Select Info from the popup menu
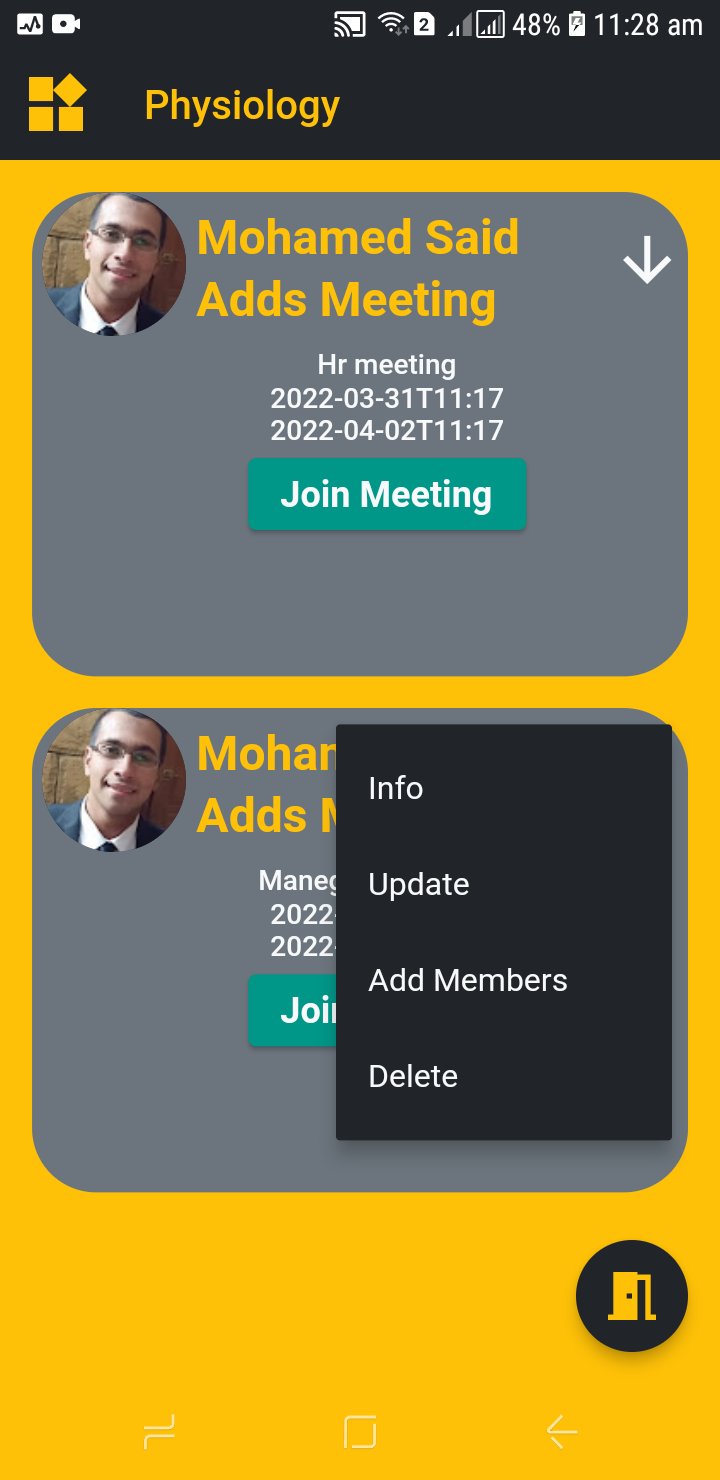The image size is (720, 1480). click(x=503, y=788)
